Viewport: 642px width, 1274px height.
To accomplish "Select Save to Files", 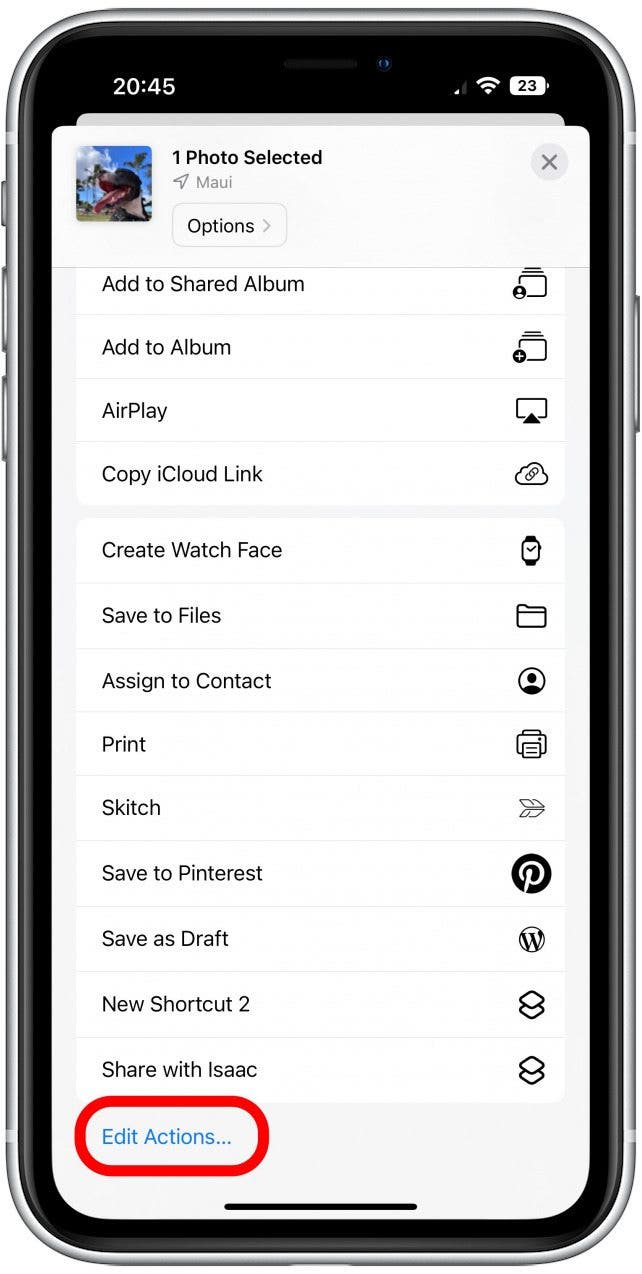I will (x=320, y=616).
